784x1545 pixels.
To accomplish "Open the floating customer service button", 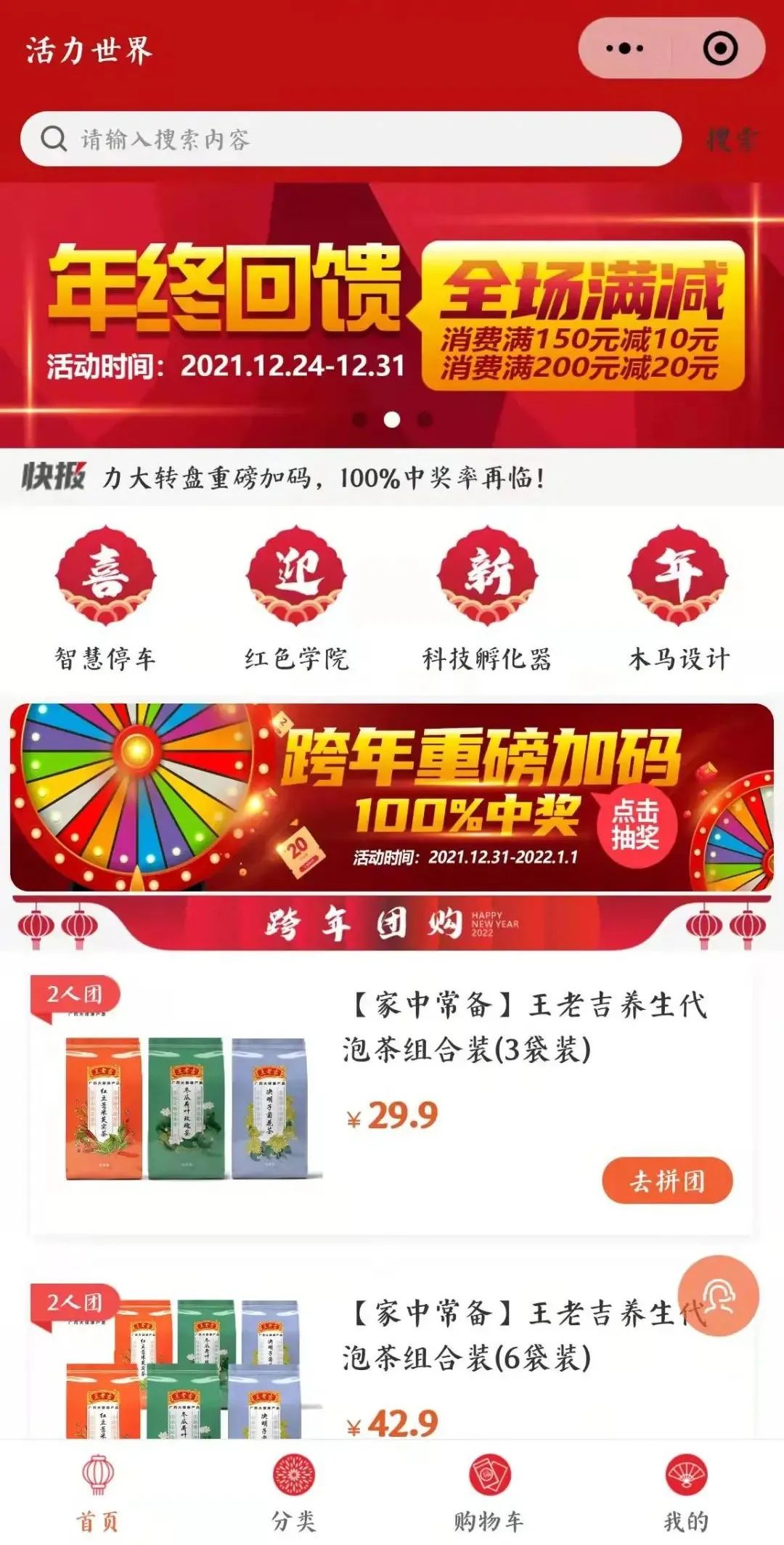I will tap(718, 1295).
